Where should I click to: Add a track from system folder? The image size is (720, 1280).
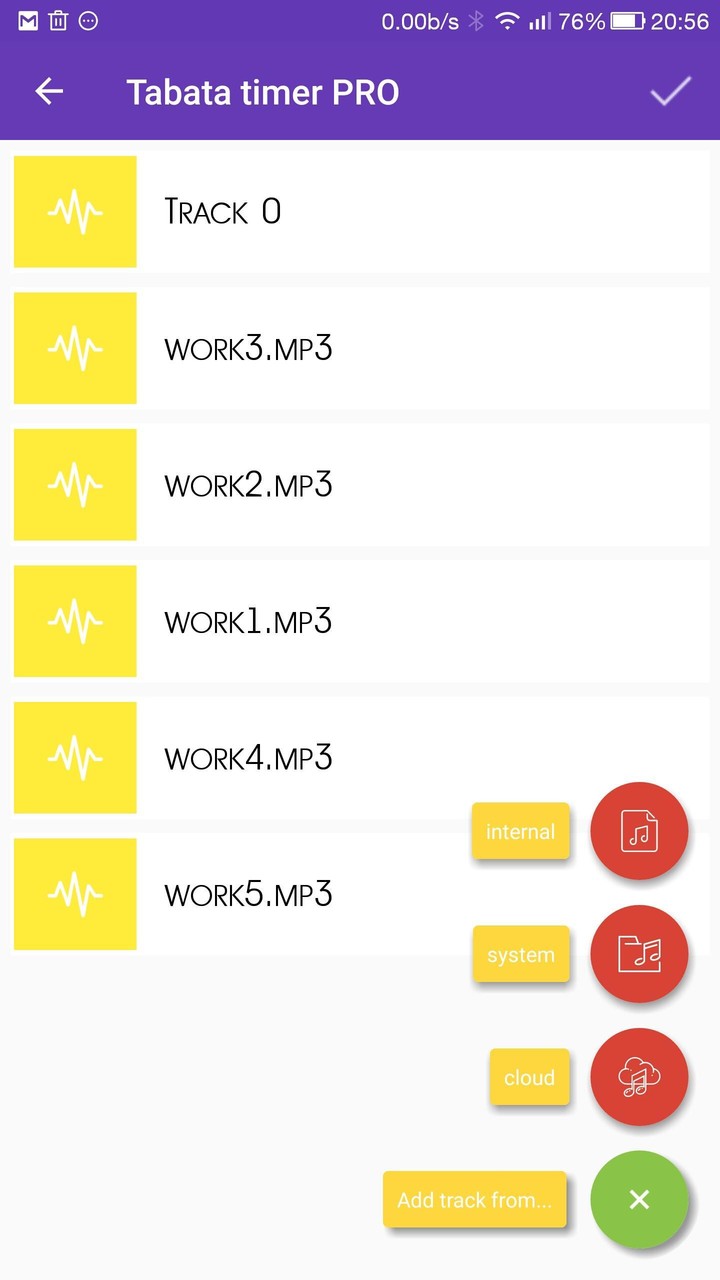639,954
